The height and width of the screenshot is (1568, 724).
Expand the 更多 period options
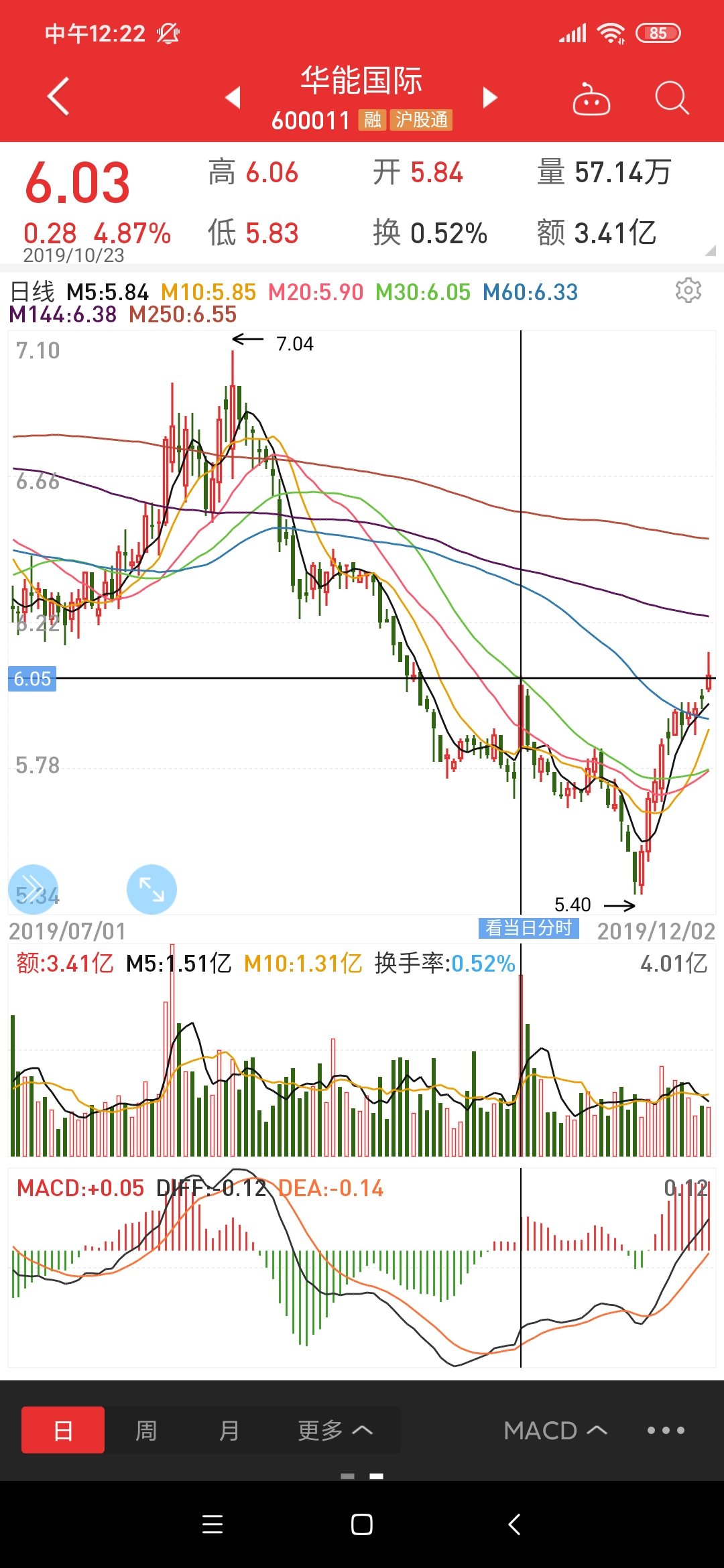(x=335, y=1430)
